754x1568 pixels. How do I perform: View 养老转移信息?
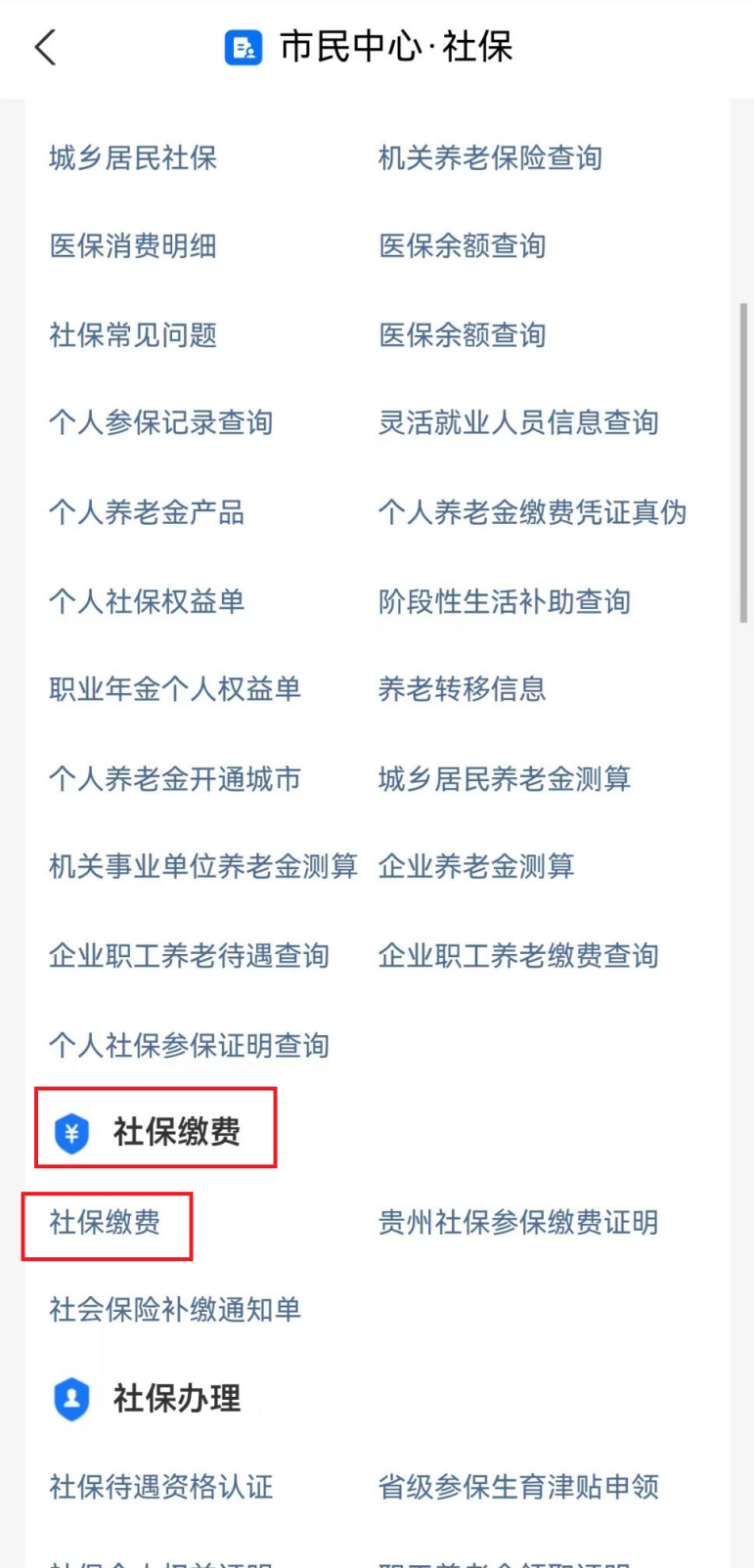coord(462,689)
